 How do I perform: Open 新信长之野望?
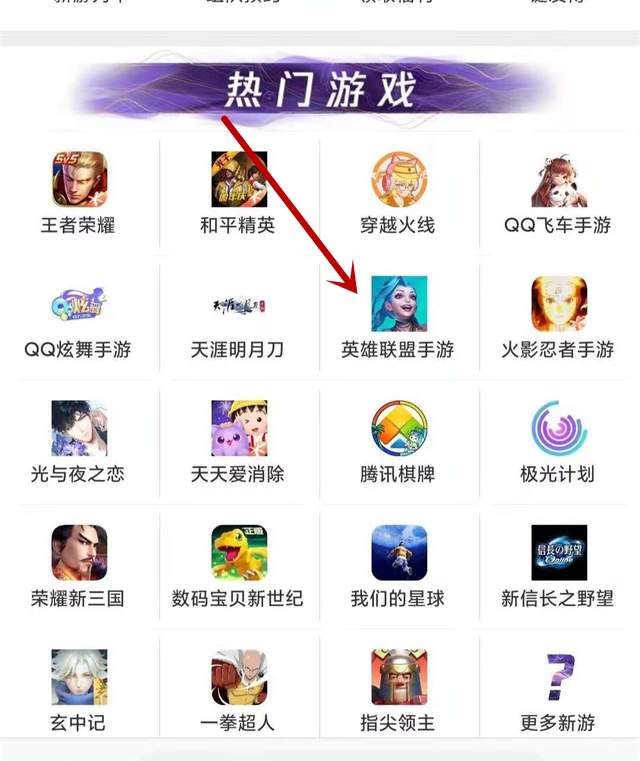pos(558,553)
